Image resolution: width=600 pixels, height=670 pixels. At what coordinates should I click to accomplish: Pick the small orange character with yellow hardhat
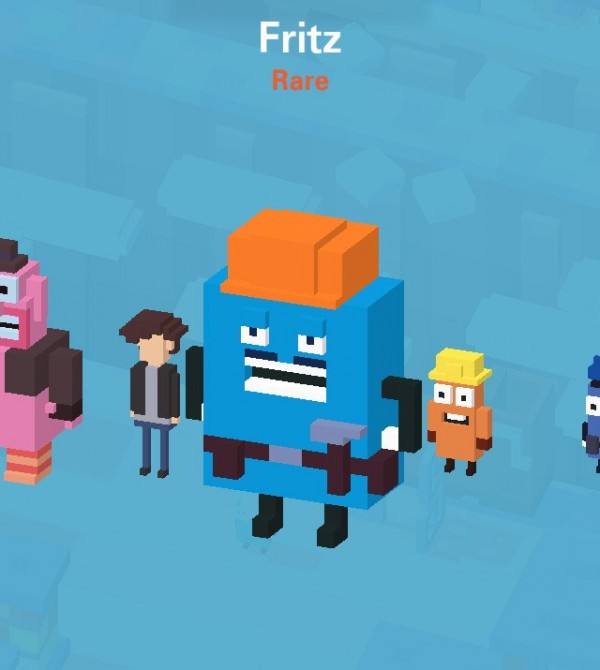pos(459,410)
